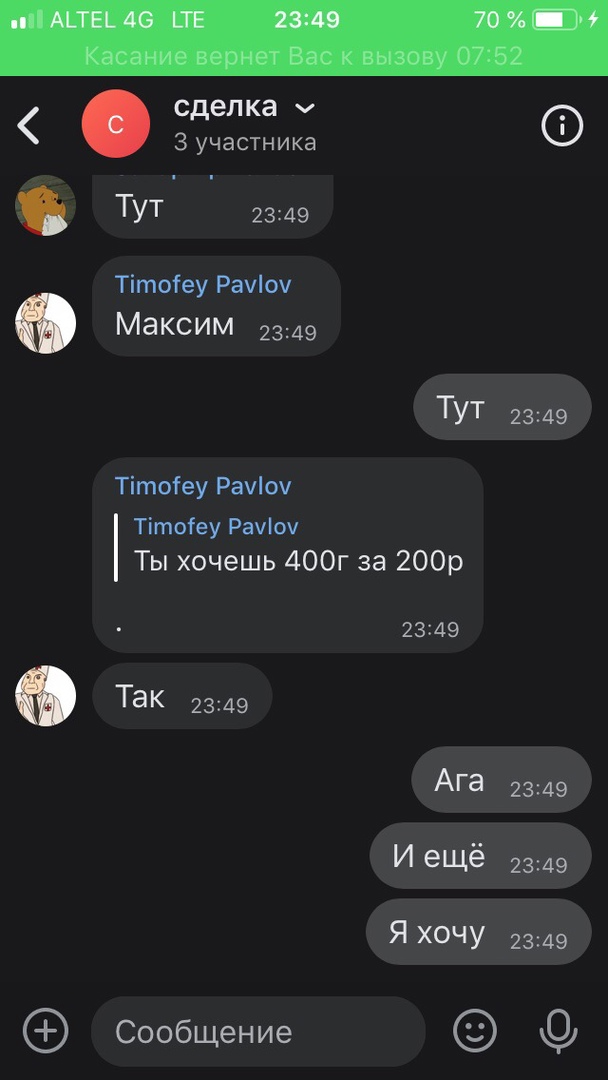608x1080 pixels.
Task: Open avatar beside the «Максим» message
Action: 46,323
